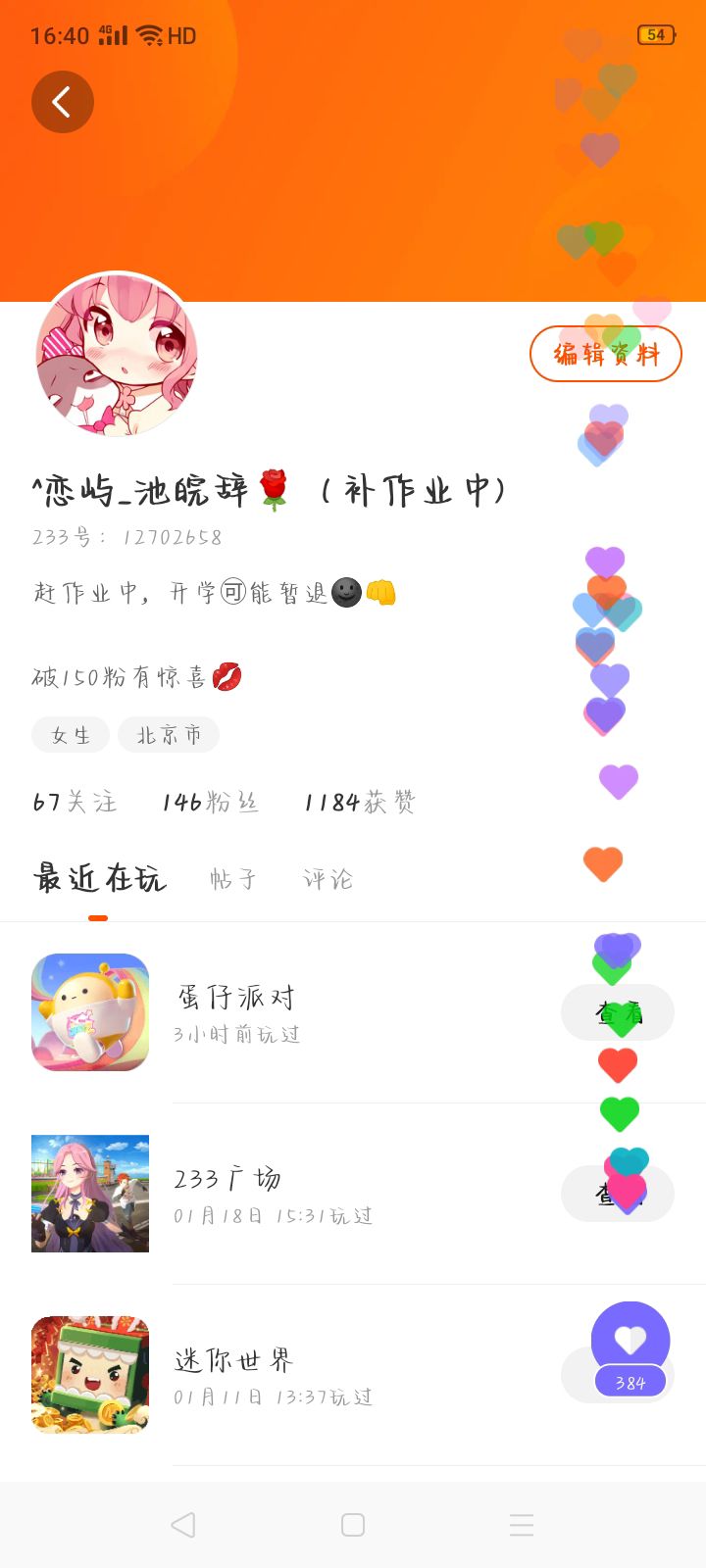Open the profile avatar picture

117,355
